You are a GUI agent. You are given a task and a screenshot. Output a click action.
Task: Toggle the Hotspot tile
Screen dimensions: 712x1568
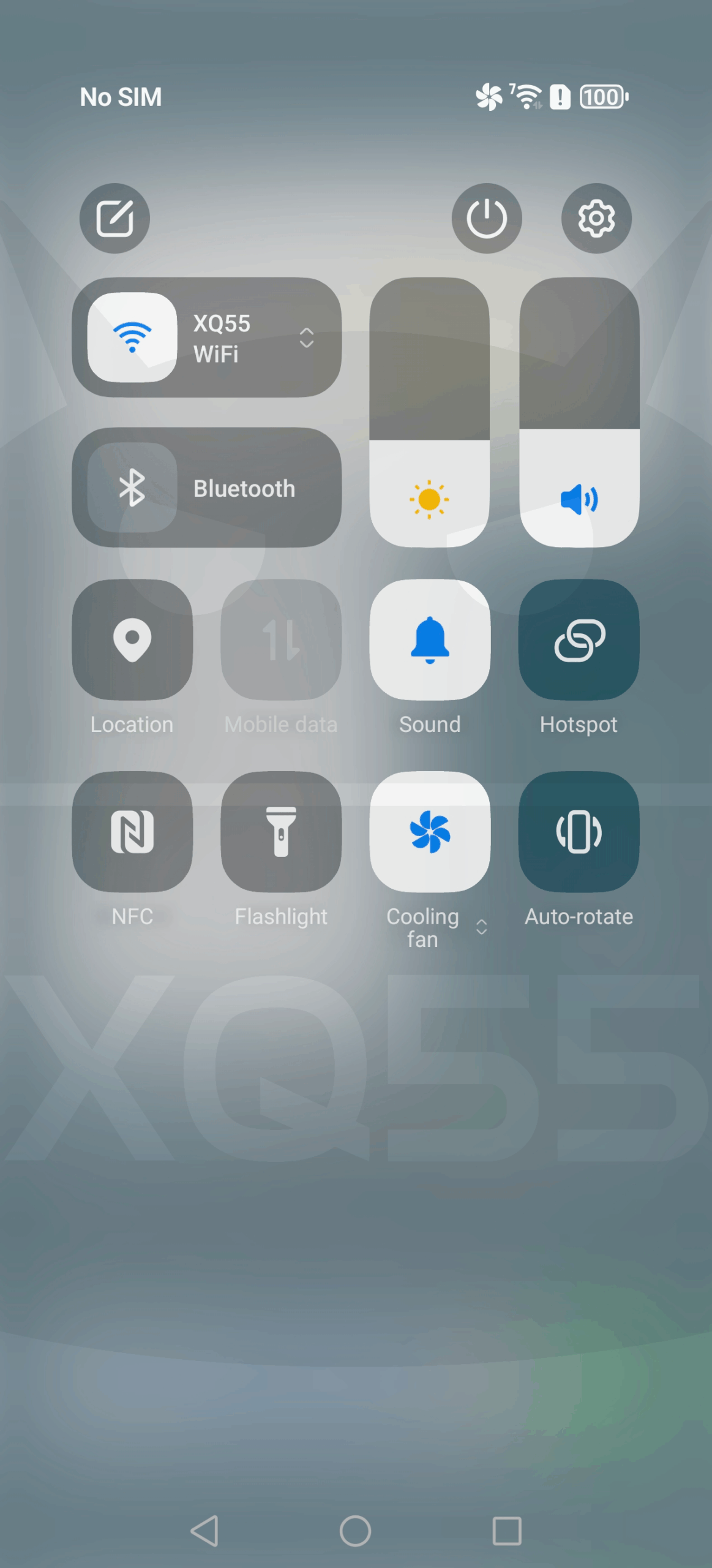coord(579,639)
